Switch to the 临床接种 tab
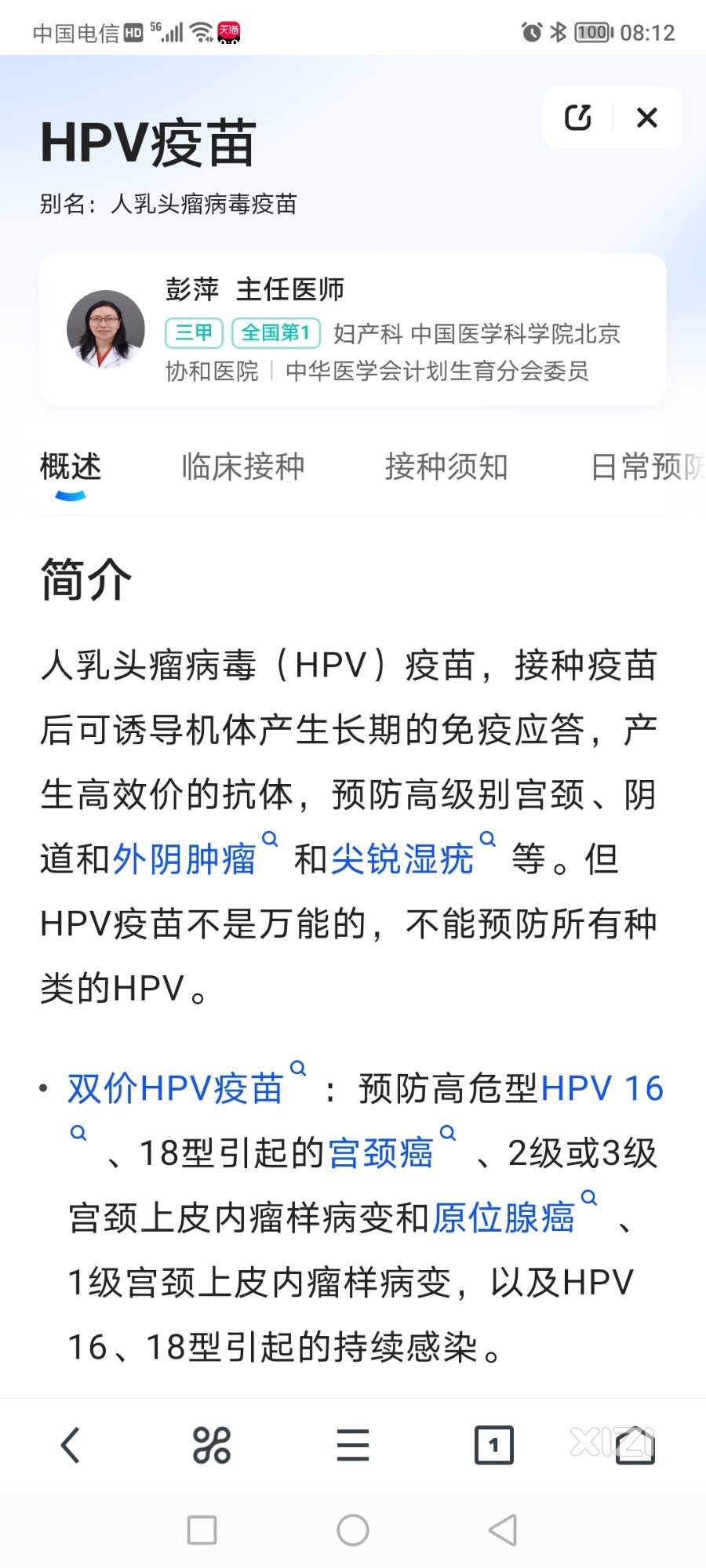The image size is (706, 1568). point(242,466)
